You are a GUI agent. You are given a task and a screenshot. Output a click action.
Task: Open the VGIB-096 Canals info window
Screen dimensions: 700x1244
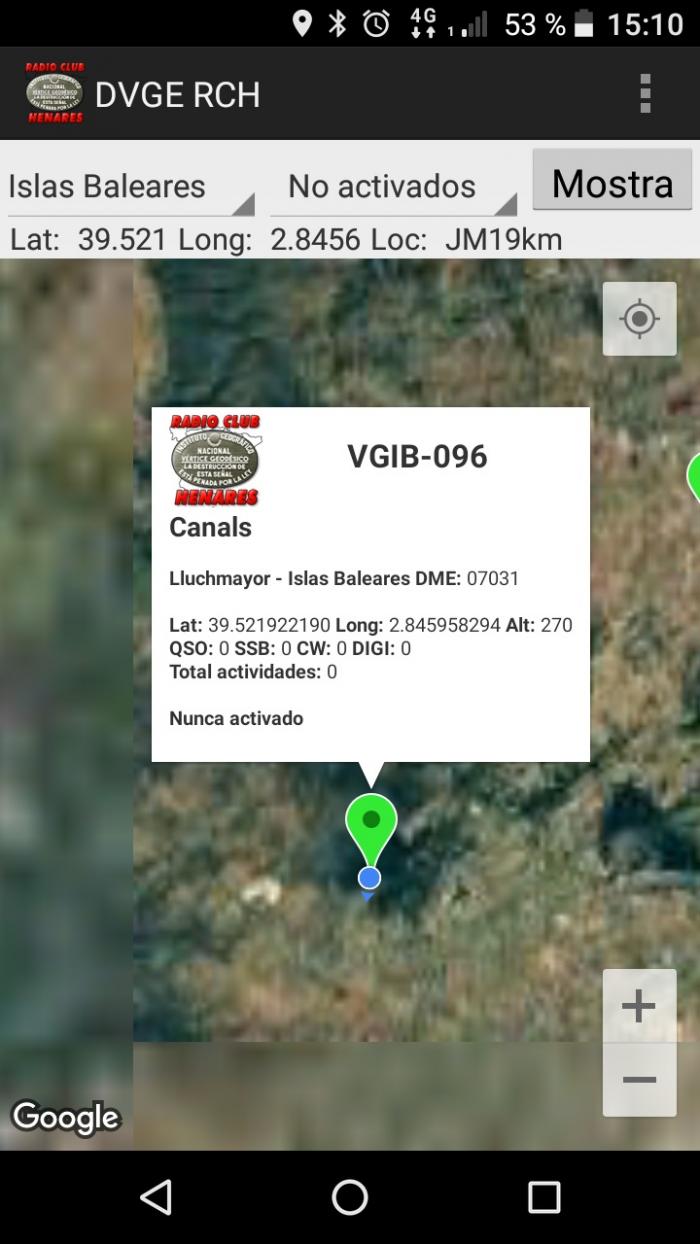point(370,584)
